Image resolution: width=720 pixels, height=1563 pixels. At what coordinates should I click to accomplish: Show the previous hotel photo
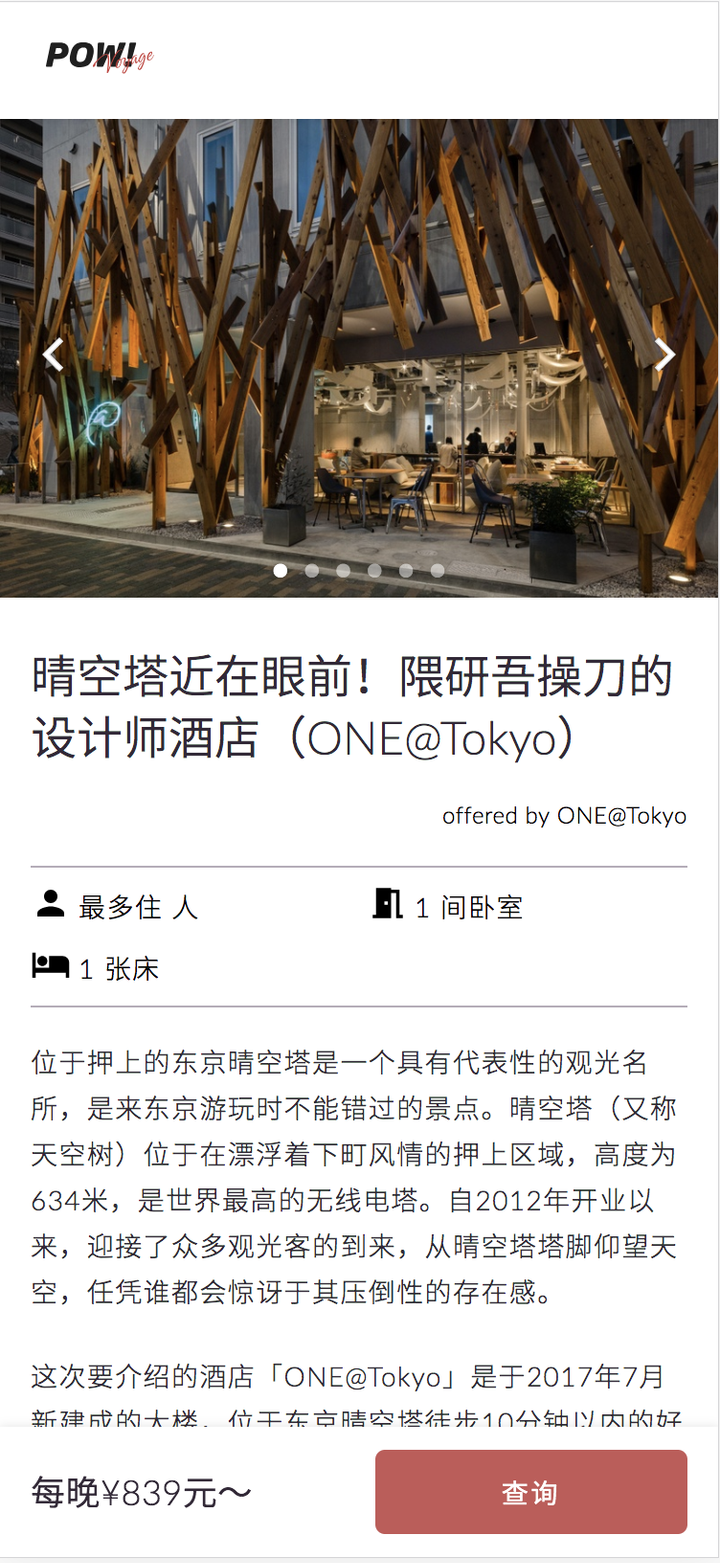(53, 354)
